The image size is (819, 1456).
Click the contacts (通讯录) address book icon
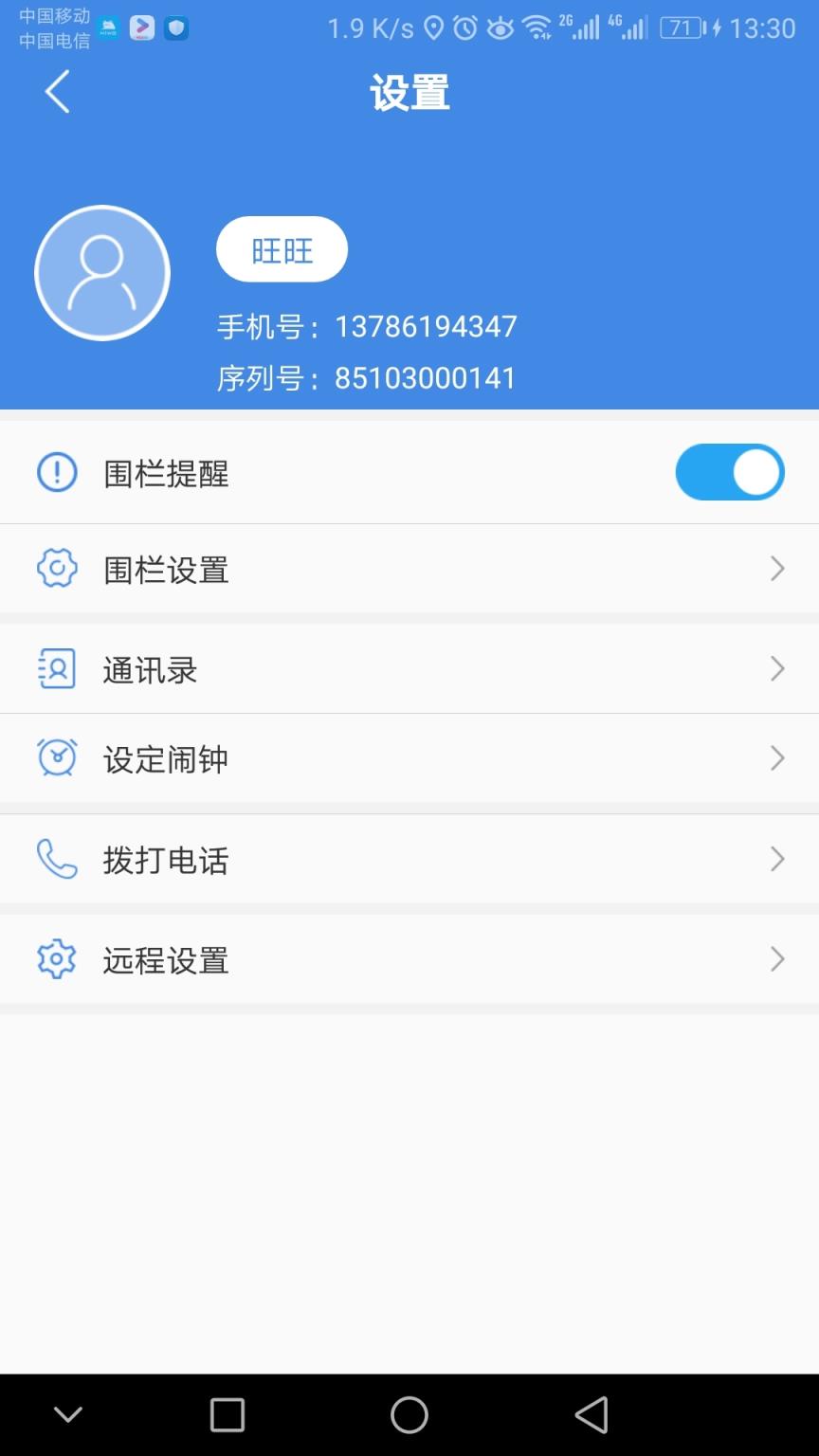coord(57,668)
